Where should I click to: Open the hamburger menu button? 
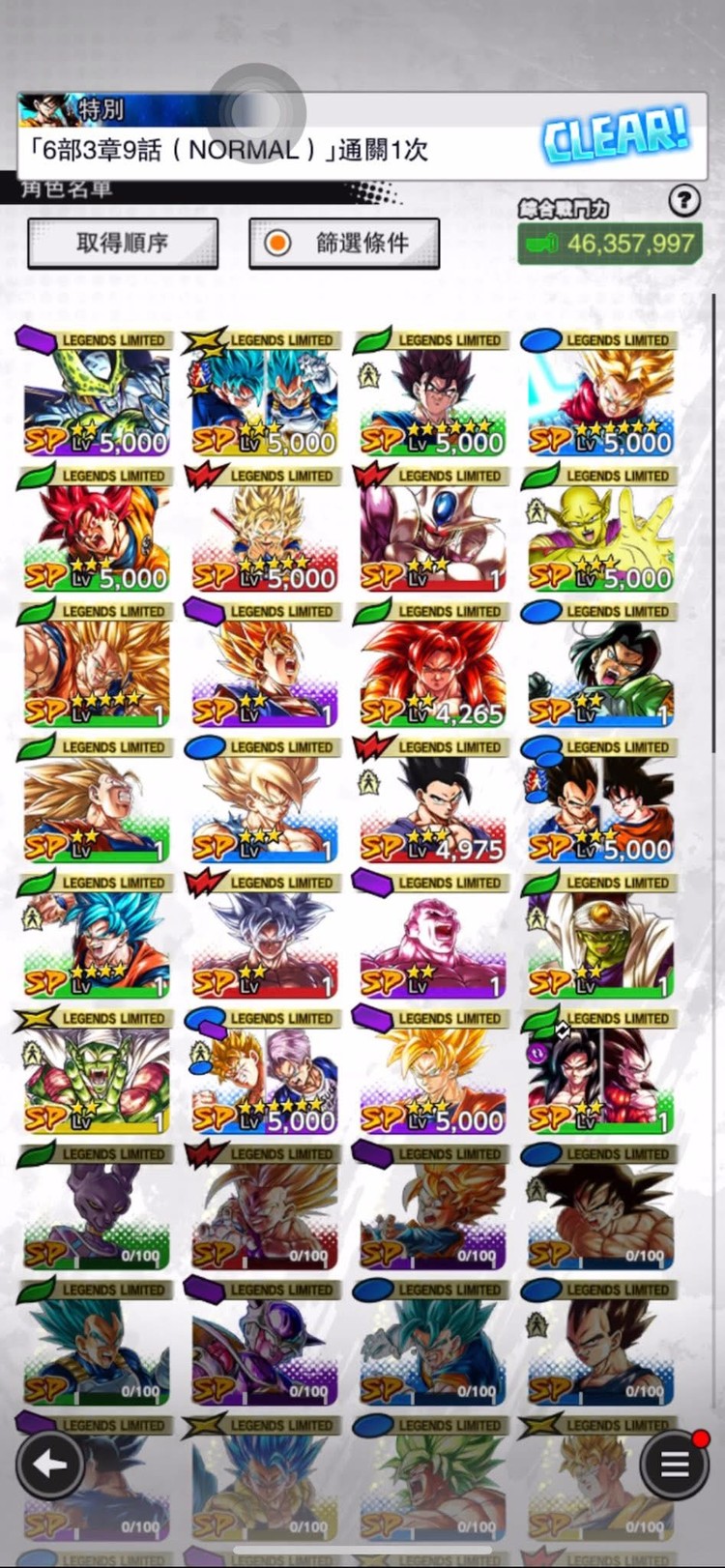click(x=674, y=1465)
